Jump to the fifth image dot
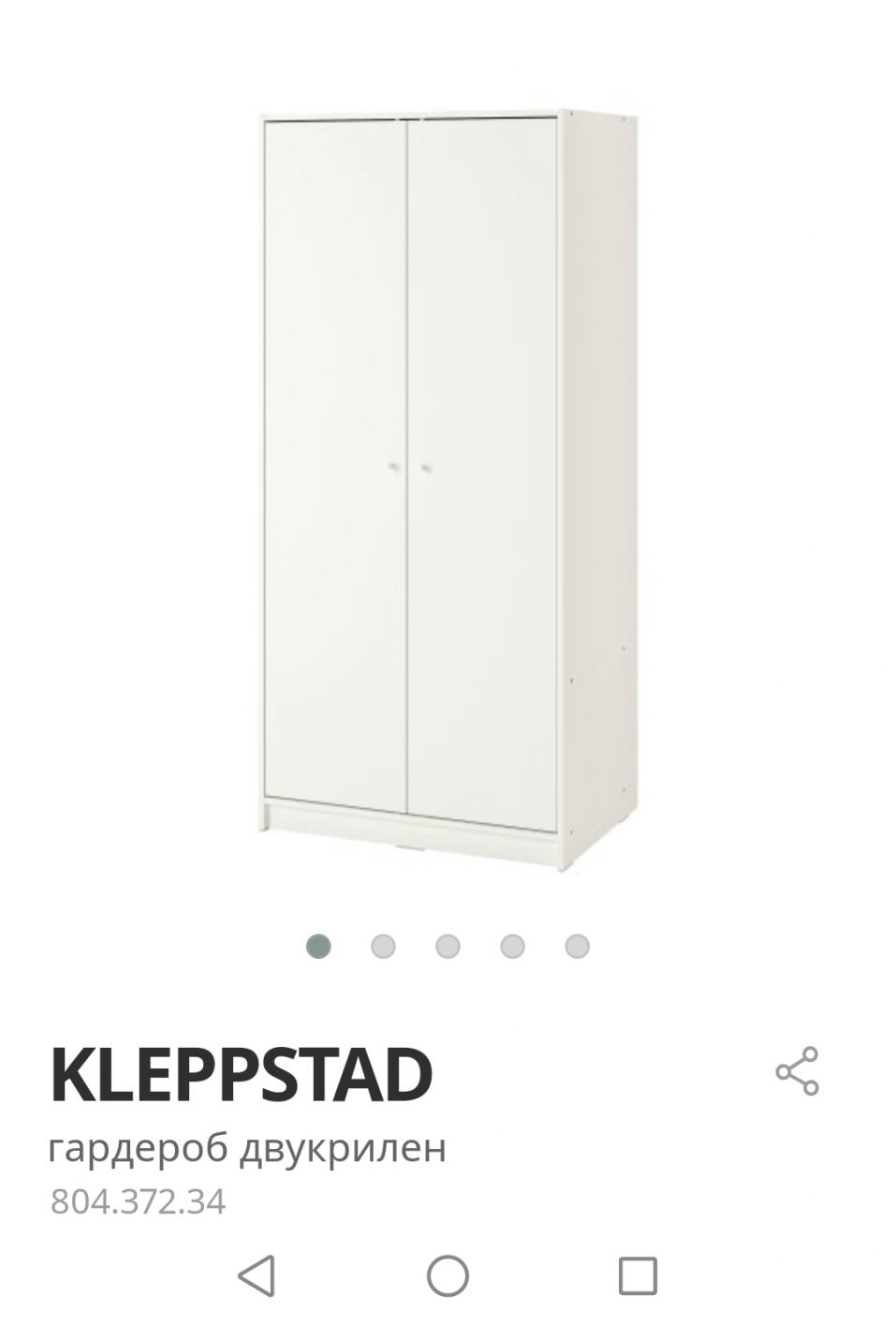Viewport: 896px width, 1325px height. [x=577, y=947]
